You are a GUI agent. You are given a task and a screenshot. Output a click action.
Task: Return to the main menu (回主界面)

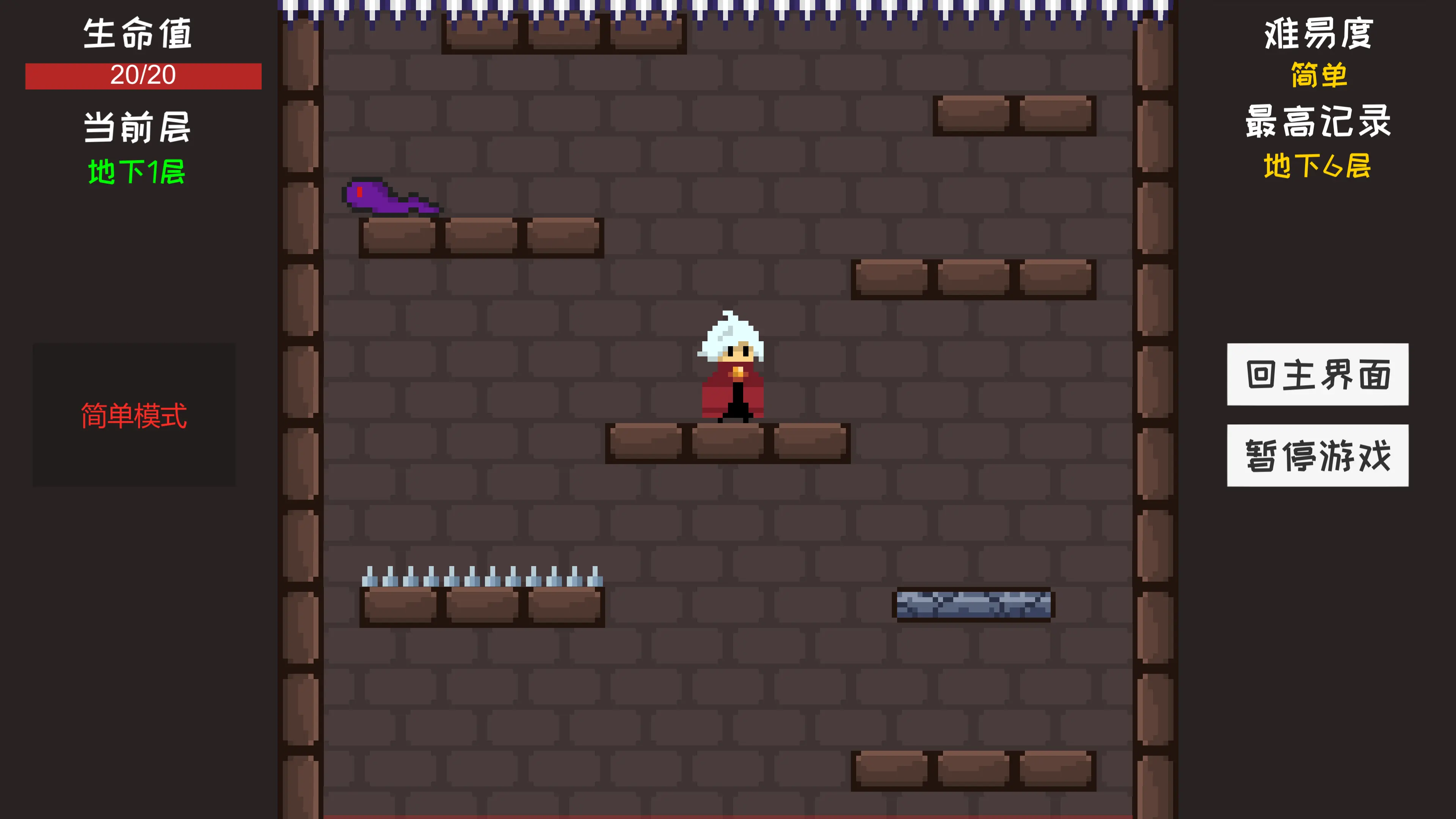(x=1317, y=374)
